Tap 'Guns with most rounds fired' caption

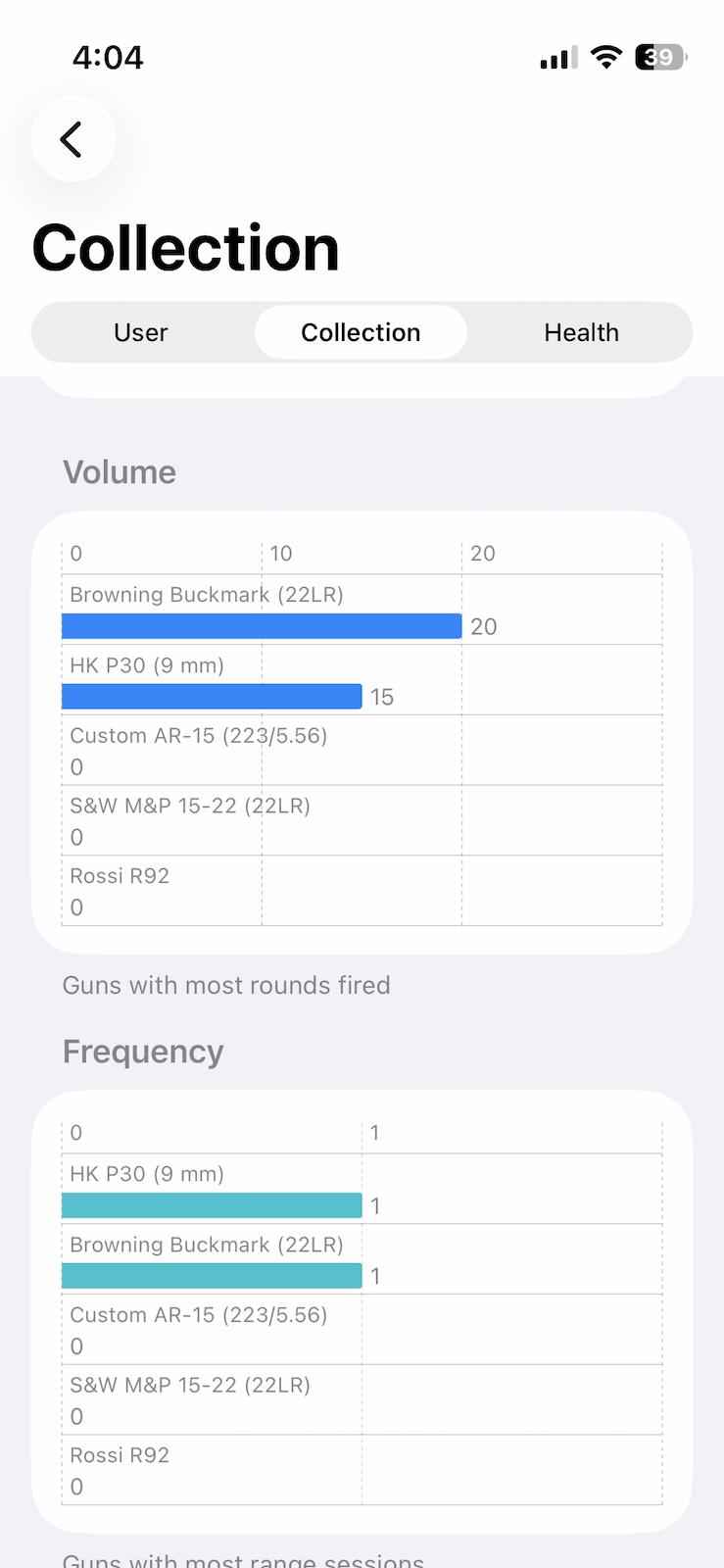[226, 985]
